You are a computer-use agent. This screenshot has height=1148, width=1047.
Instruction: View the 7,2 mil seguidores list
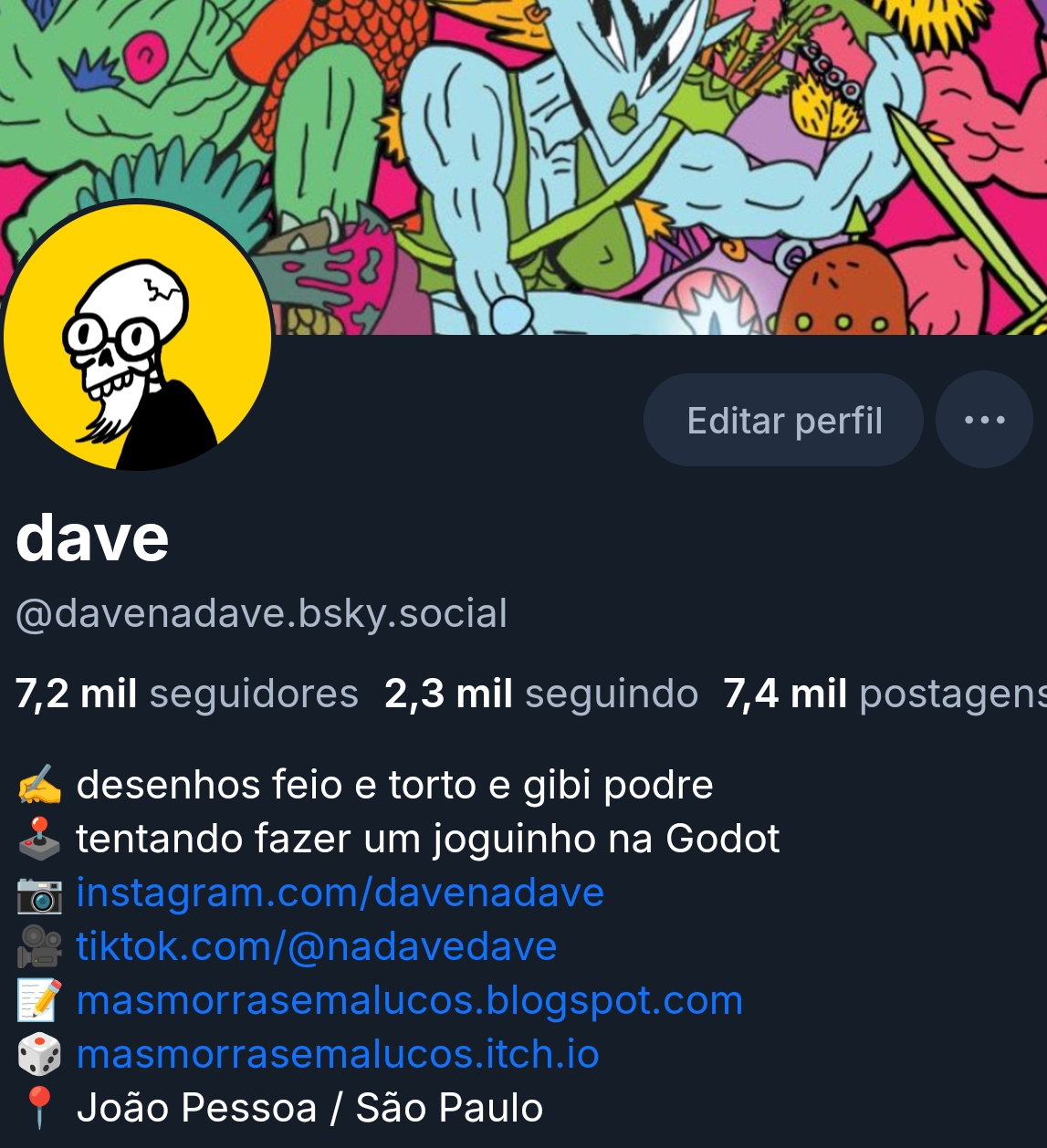187,694
